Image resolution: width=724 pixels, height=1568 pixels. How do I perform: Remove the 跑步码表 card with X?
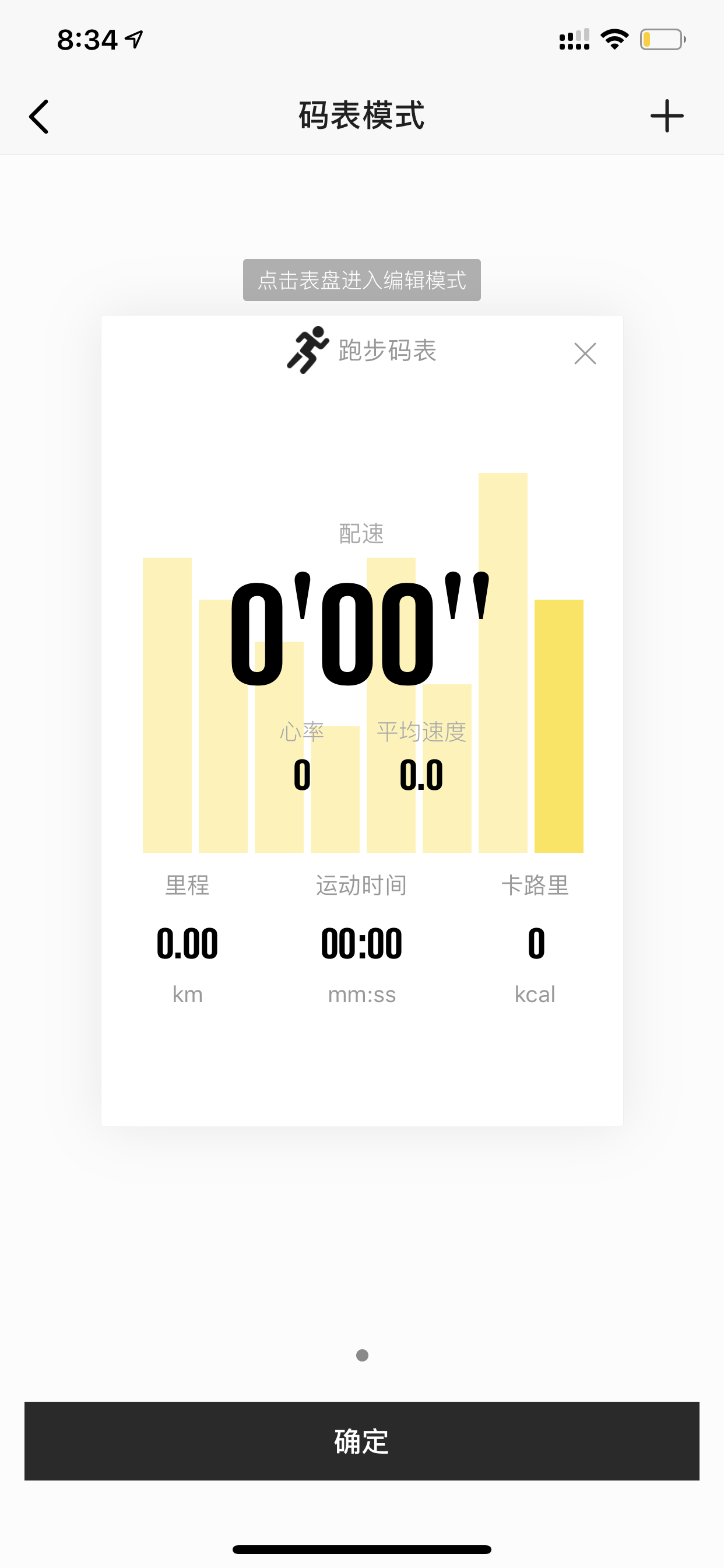(585, 353)
